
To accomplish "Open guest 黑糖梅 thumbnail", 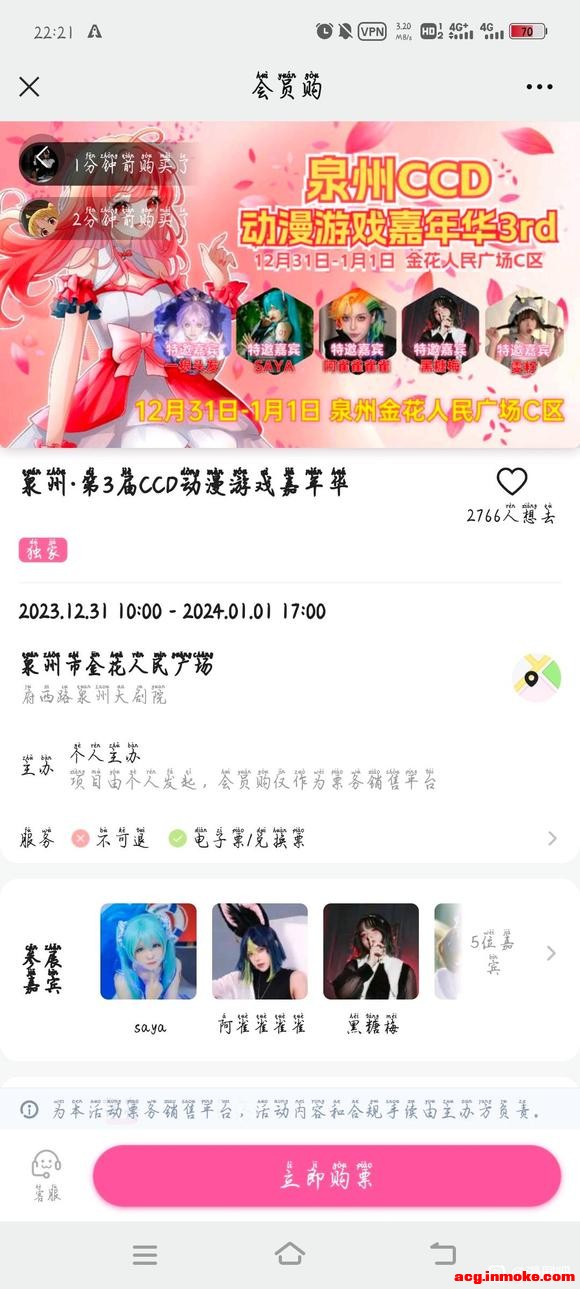I will [371, 951].
